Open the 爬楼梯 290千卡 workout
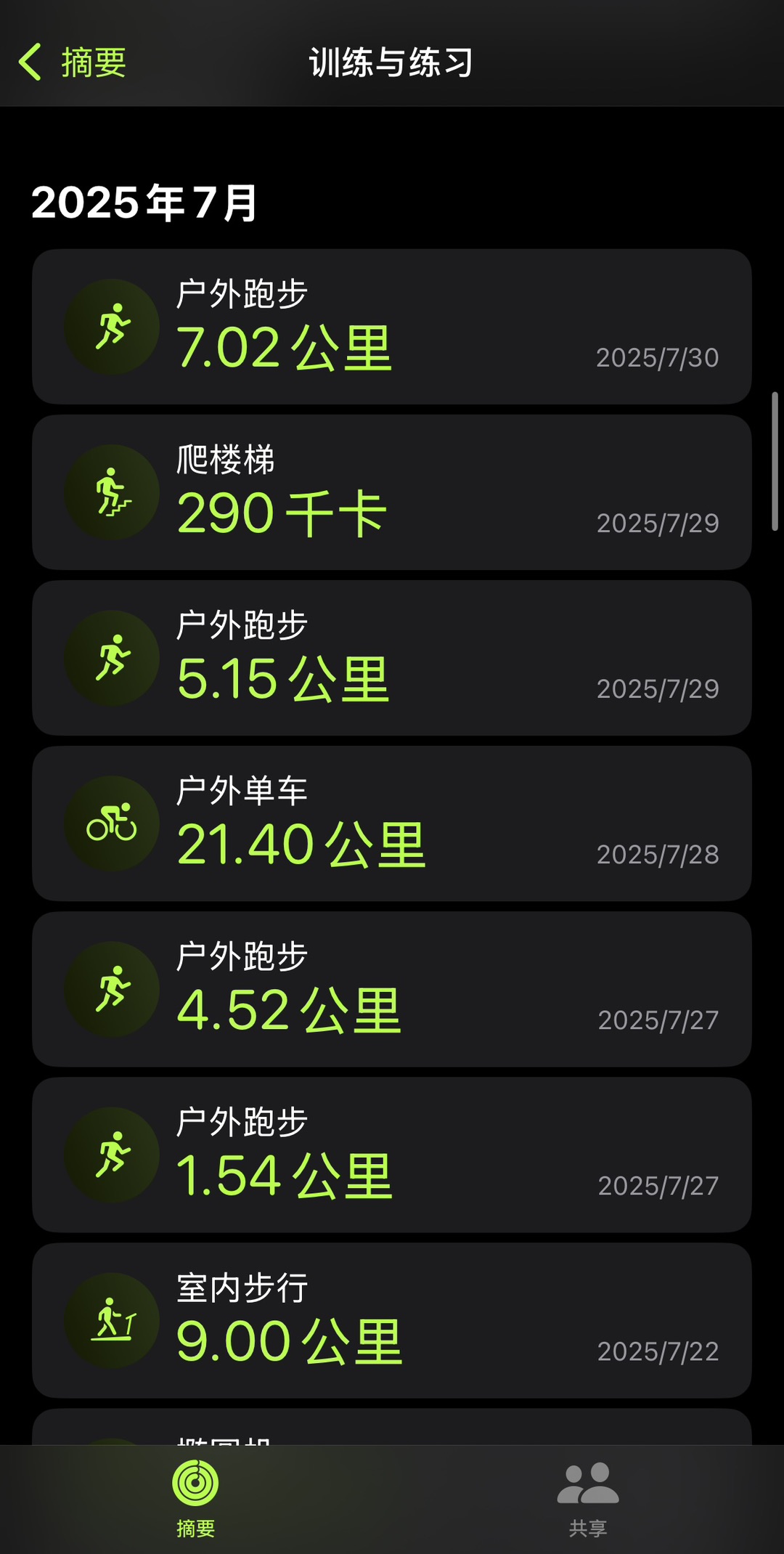784x1554 pixels. (392, 492)
